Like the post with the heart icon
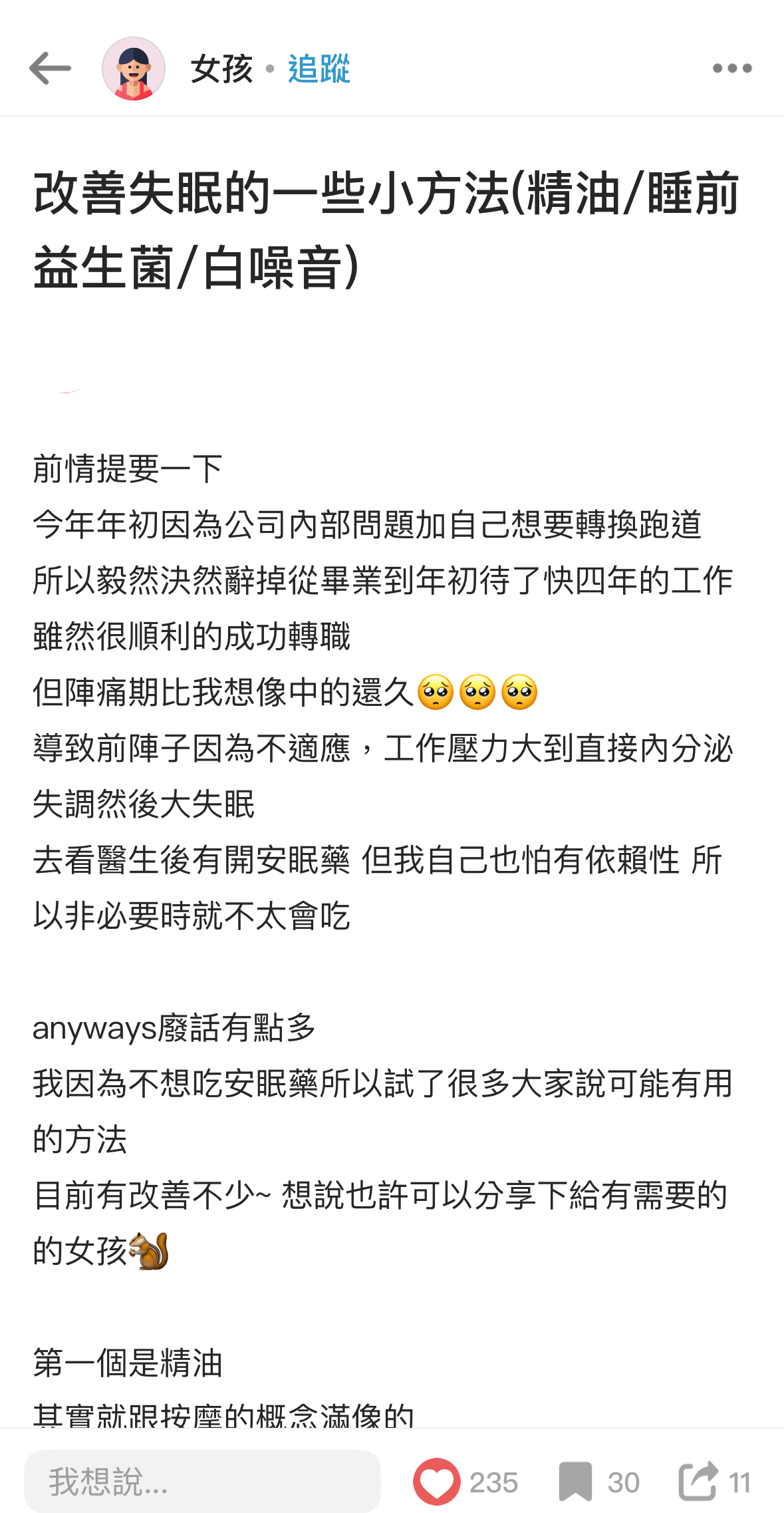The width and height of the screenshot is (784, 1513). [x=437, y=1482]
